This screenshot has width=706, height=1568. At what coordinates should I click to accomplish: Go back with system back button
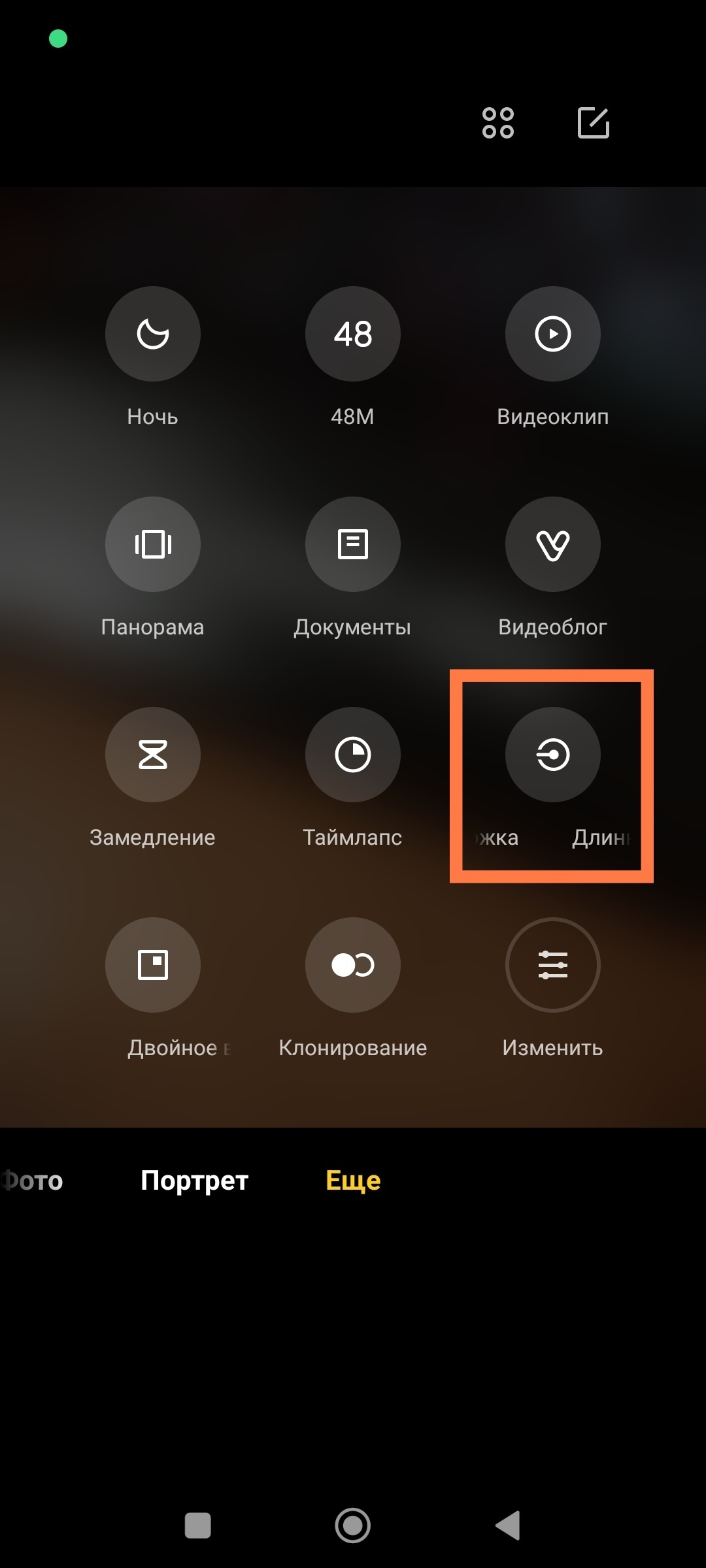(x=508, y=1526)
